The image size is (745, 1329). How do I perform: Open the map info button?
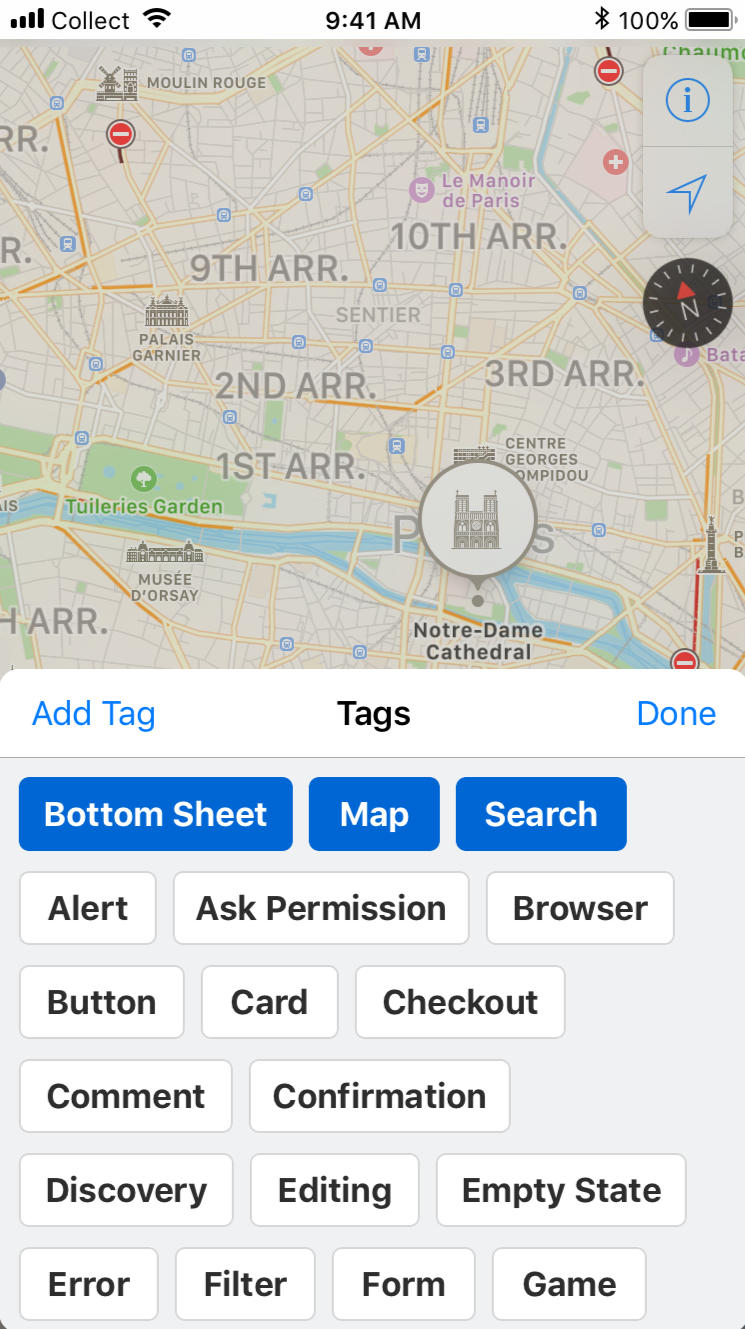coord(687,100)
